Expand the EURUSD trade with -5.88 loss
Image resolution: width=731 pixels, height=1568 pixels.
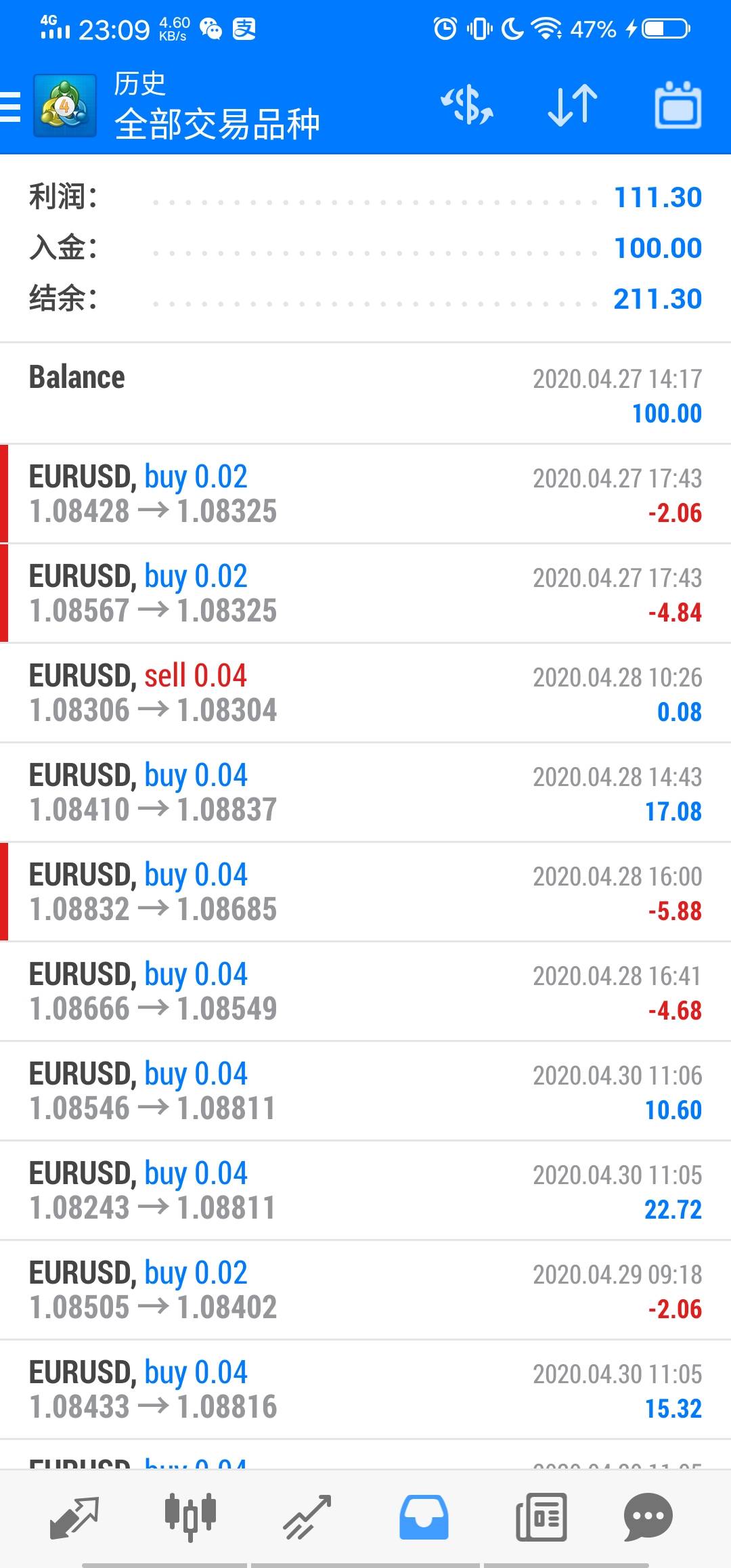(x=365, y=892)
